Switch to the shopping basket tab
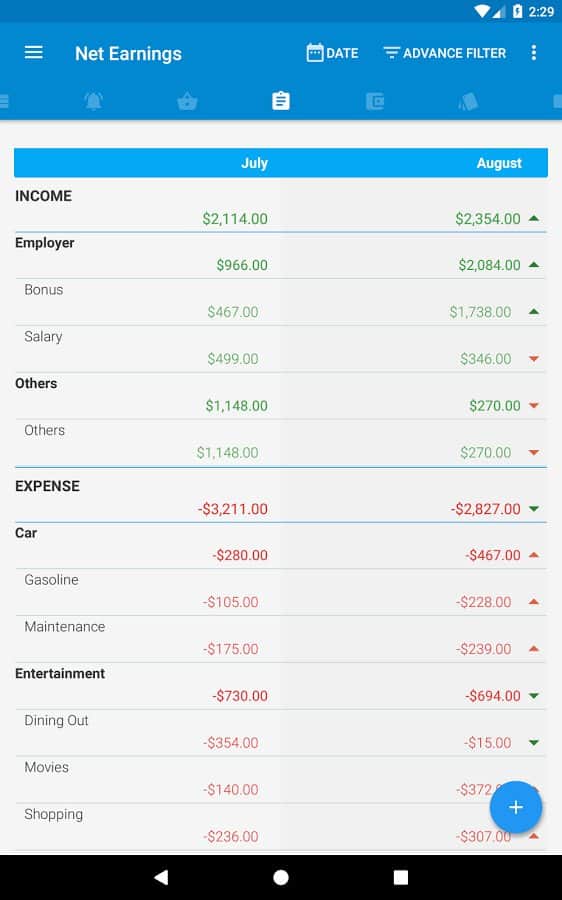 pos(187,101)
